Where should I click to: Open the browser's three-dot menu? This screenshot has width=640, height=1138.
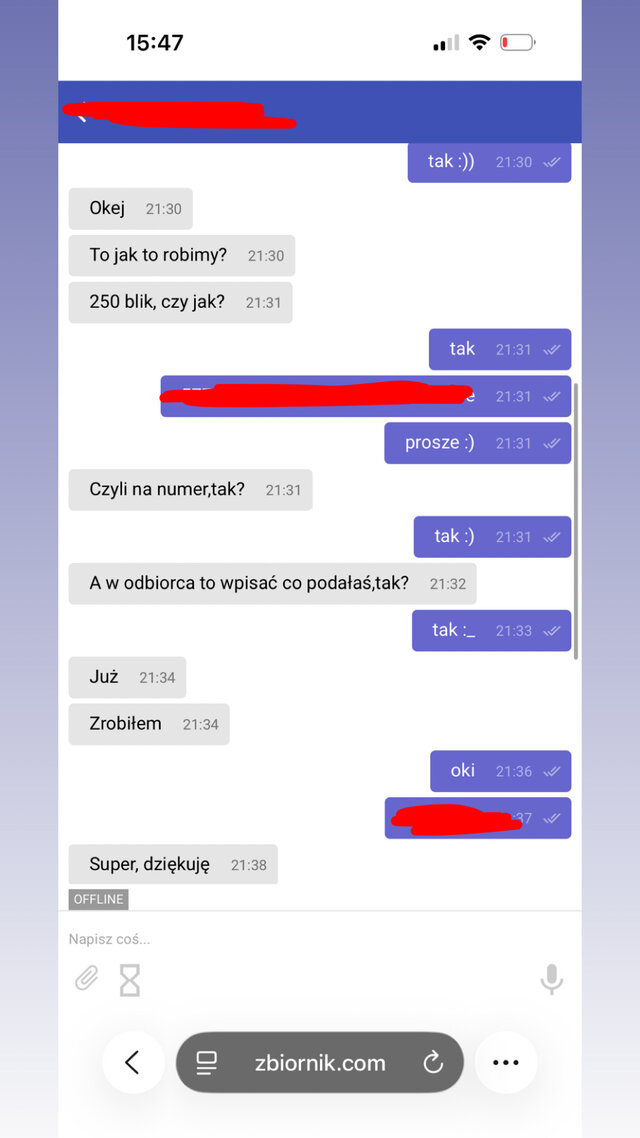tap(506, 1062)
